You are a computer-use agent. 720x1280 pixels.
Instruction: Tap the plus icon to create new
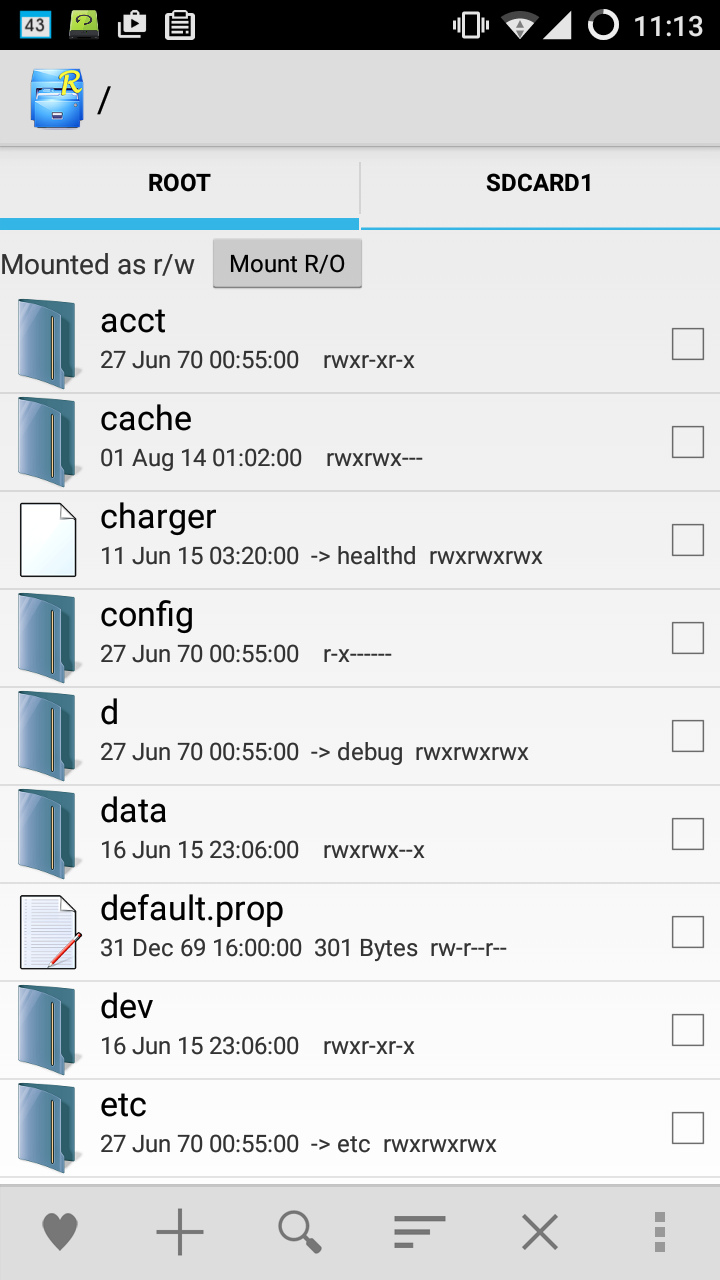tap(180, 1232)
